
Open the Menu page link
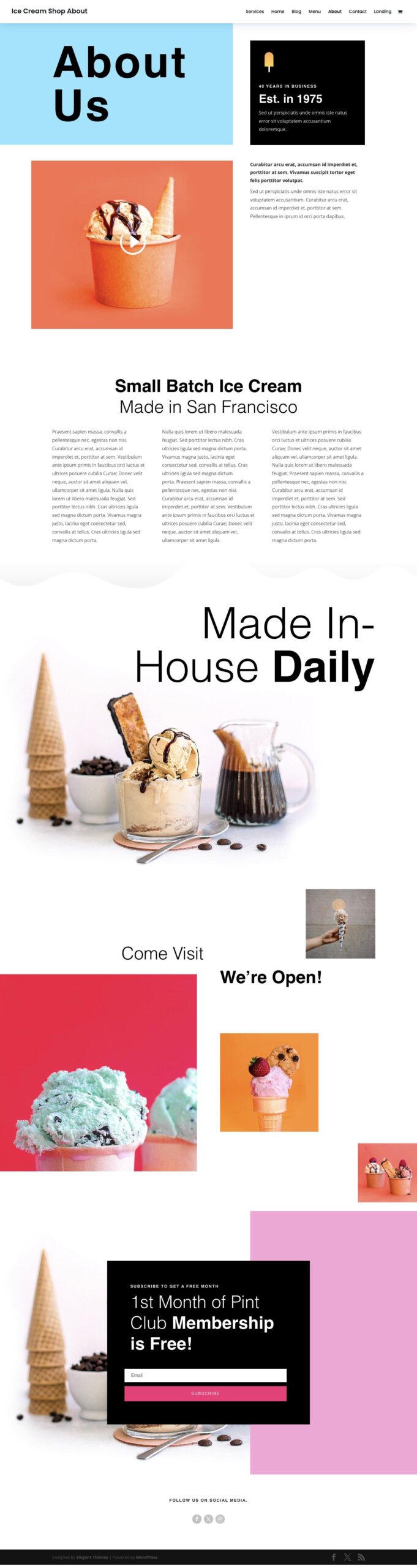(x=315, y=12)
